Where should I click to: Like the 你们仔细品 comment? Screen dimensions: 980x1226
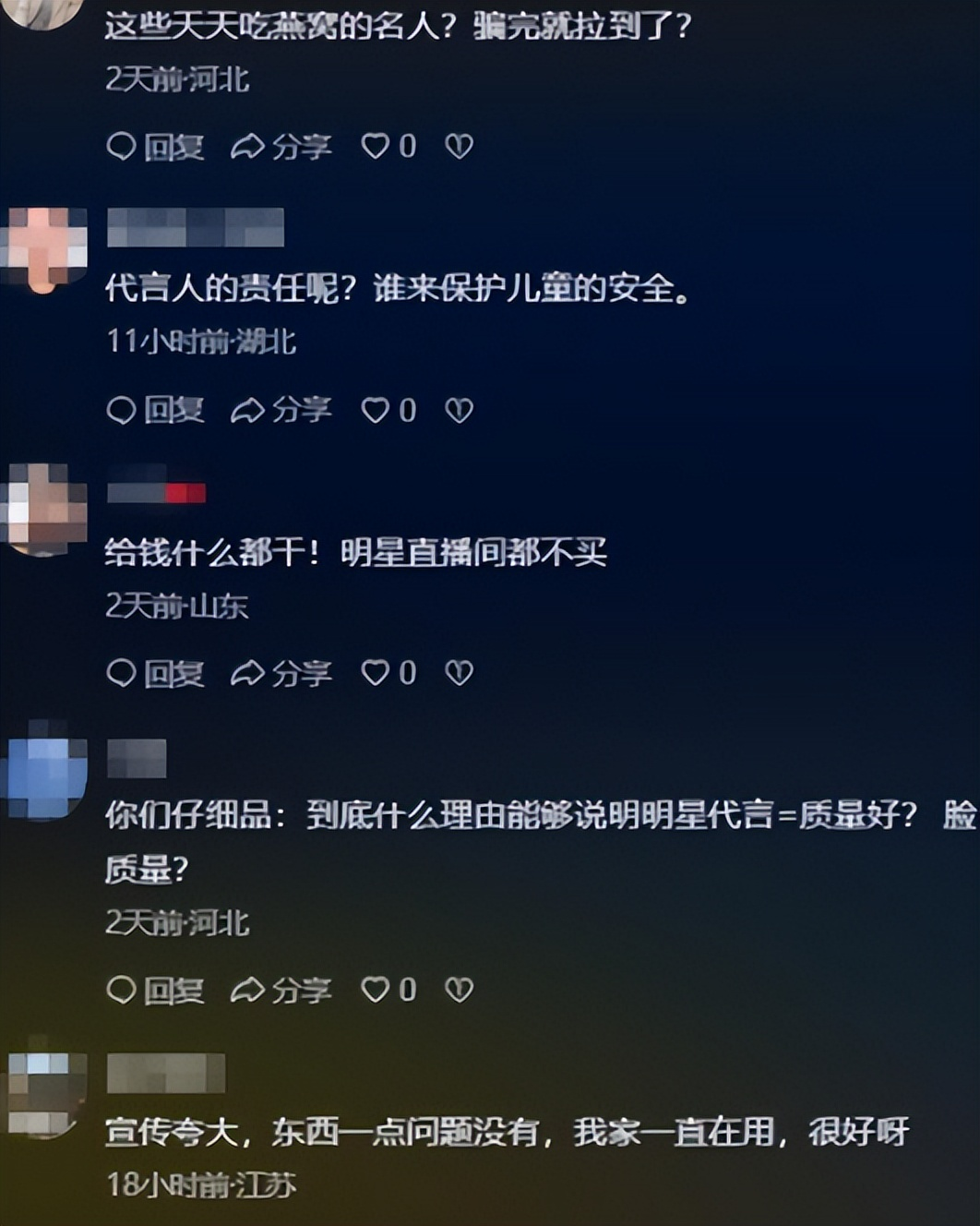[376, 990]
